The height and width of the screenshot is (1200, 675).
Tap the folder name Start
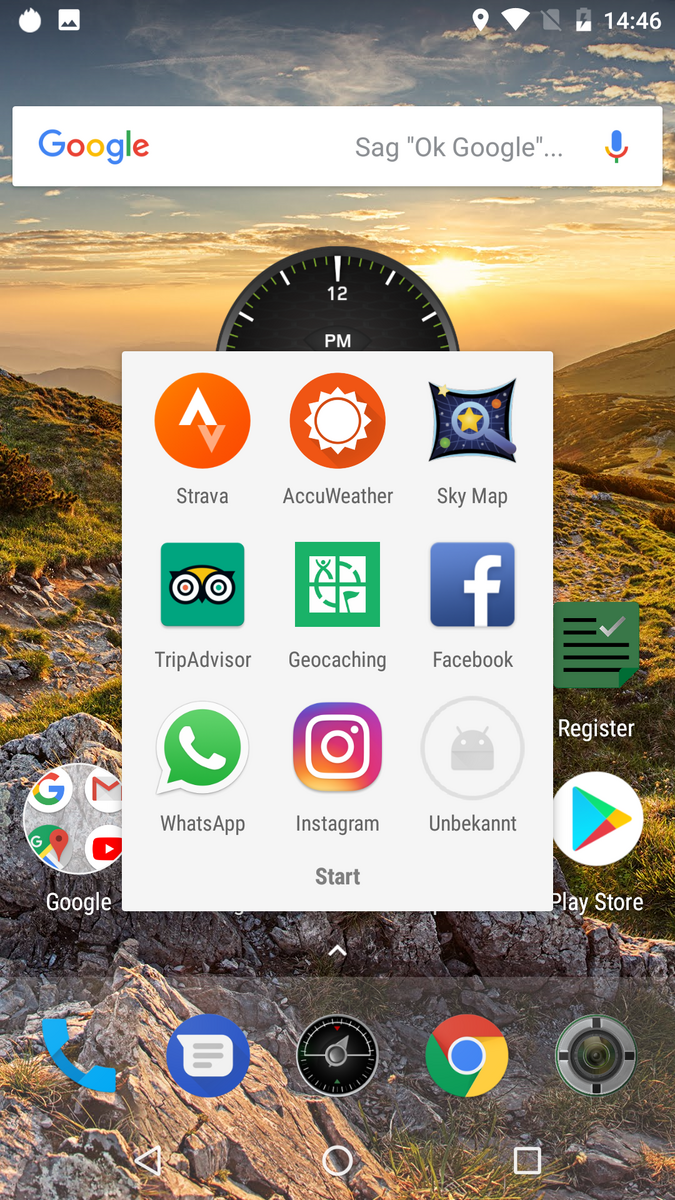337,877
